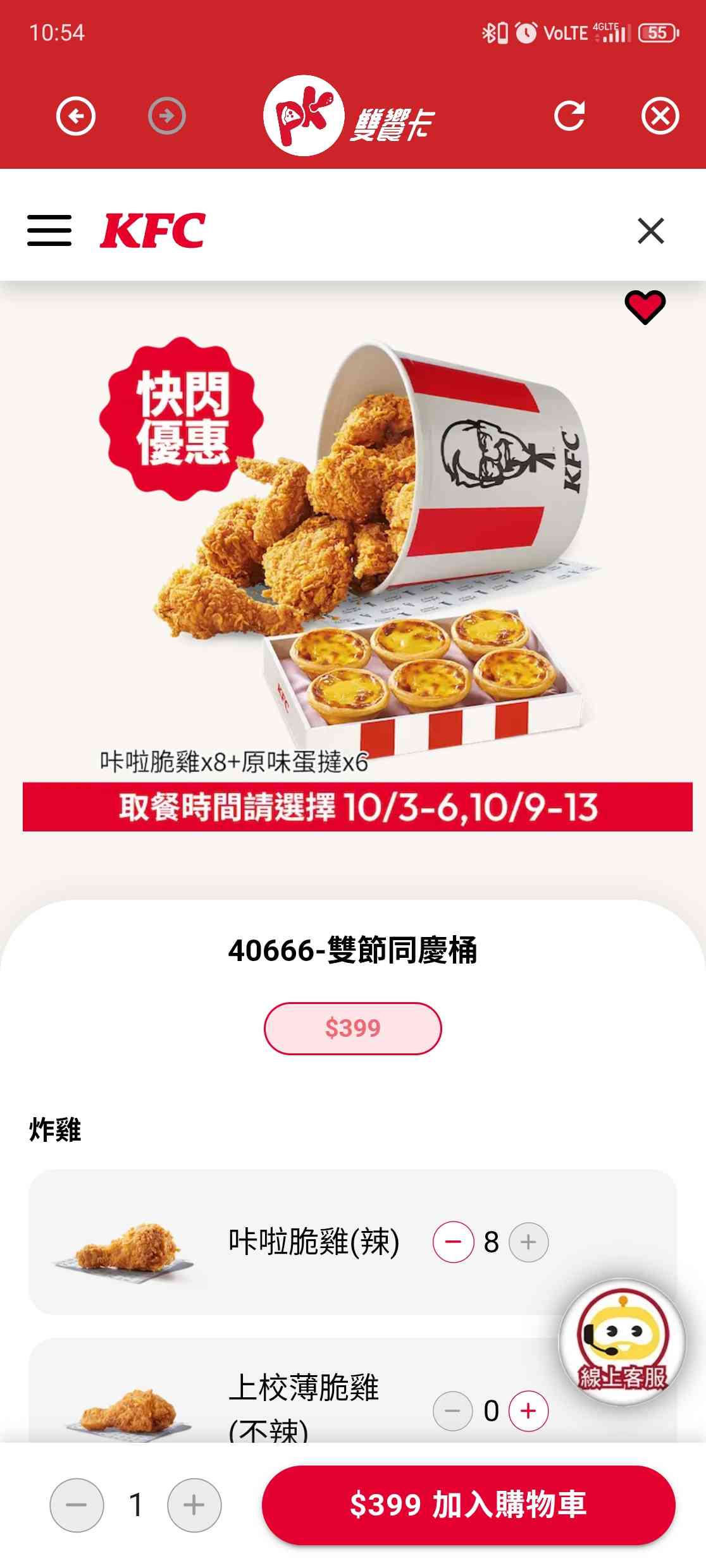Remove one 上校薄脆雞(不辣) piece
706x1568 pixels.
click(453, 1411)
